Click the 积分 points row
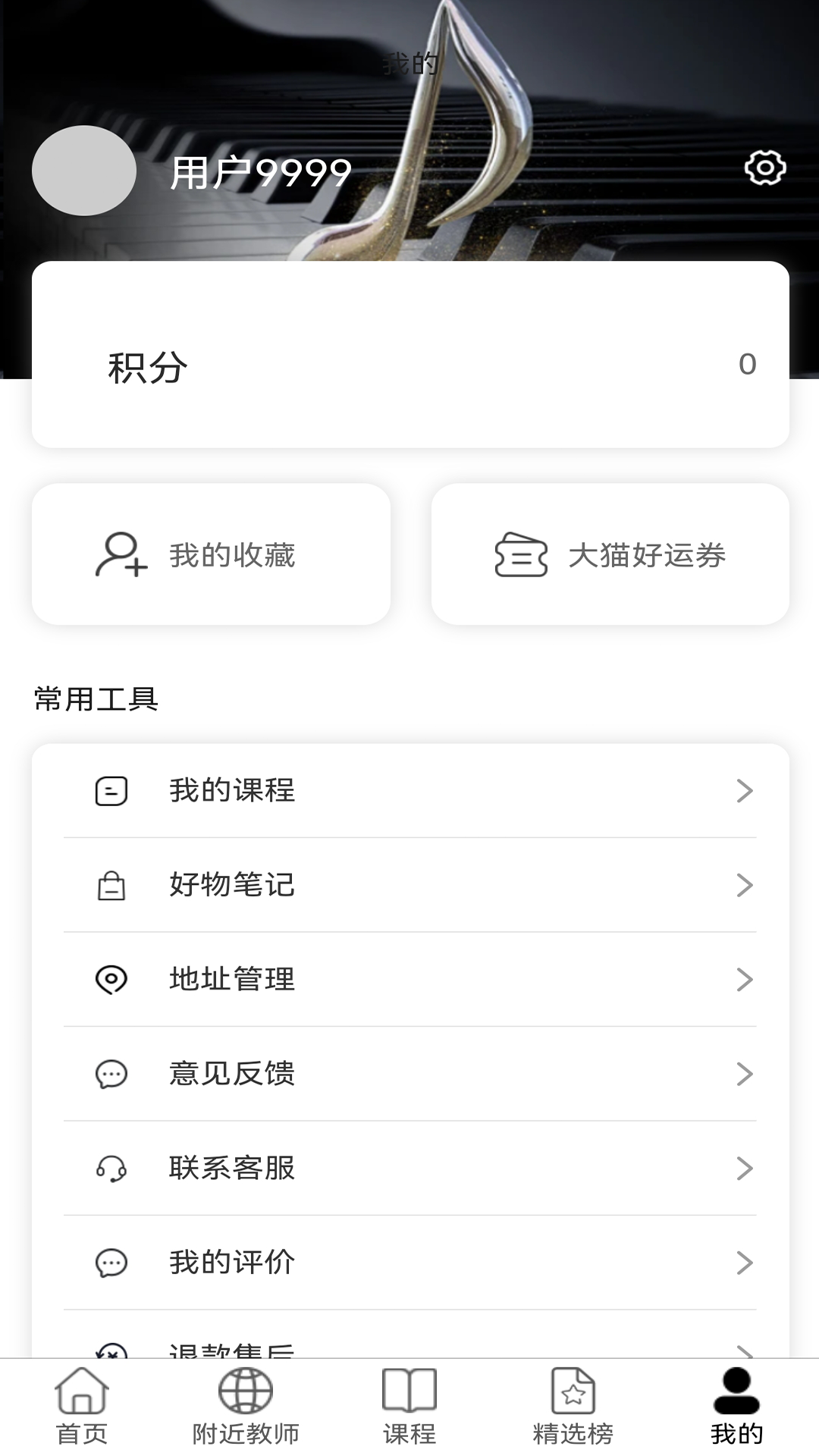Viewport: 819px width, 1456px height. point(409,364)
